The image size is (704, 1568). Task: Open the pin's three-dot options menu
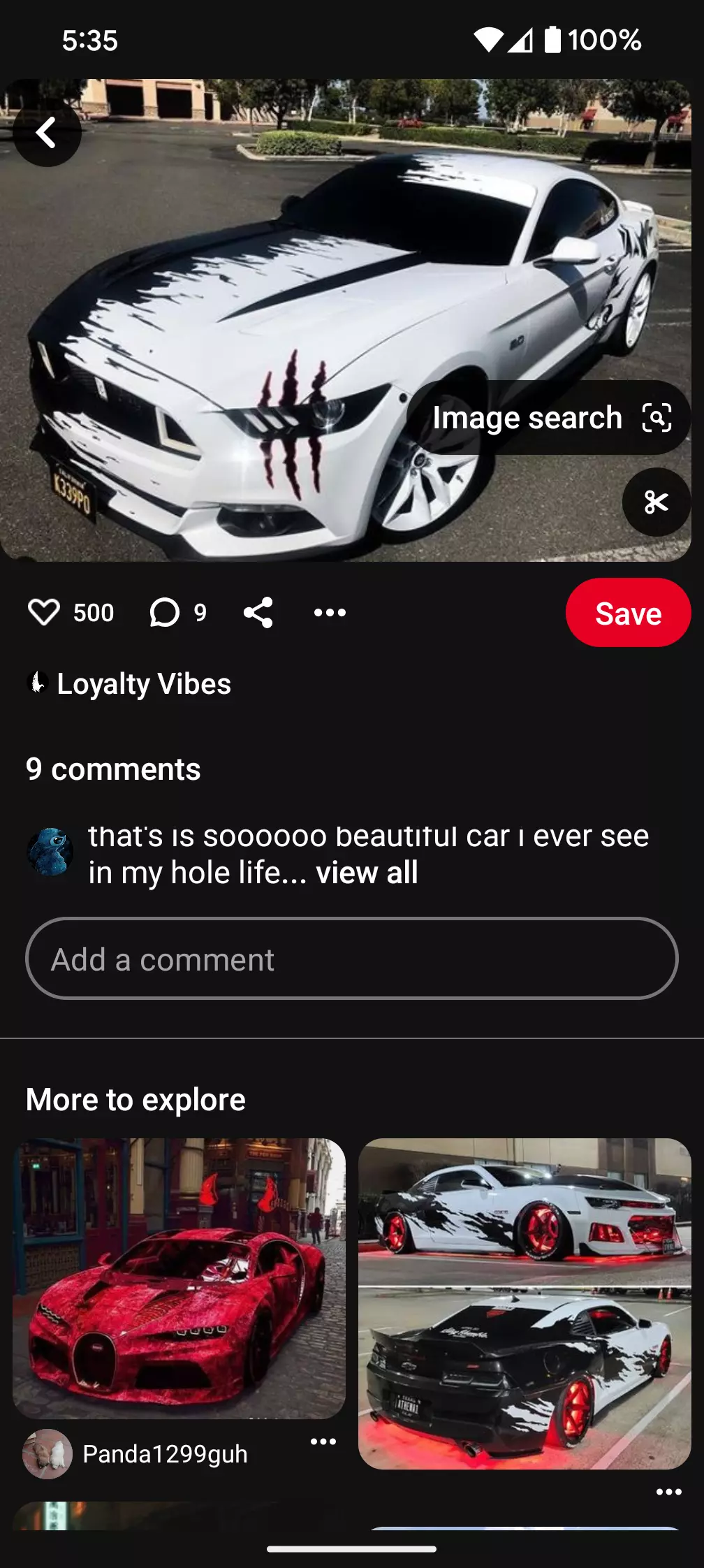pos(330,613)
